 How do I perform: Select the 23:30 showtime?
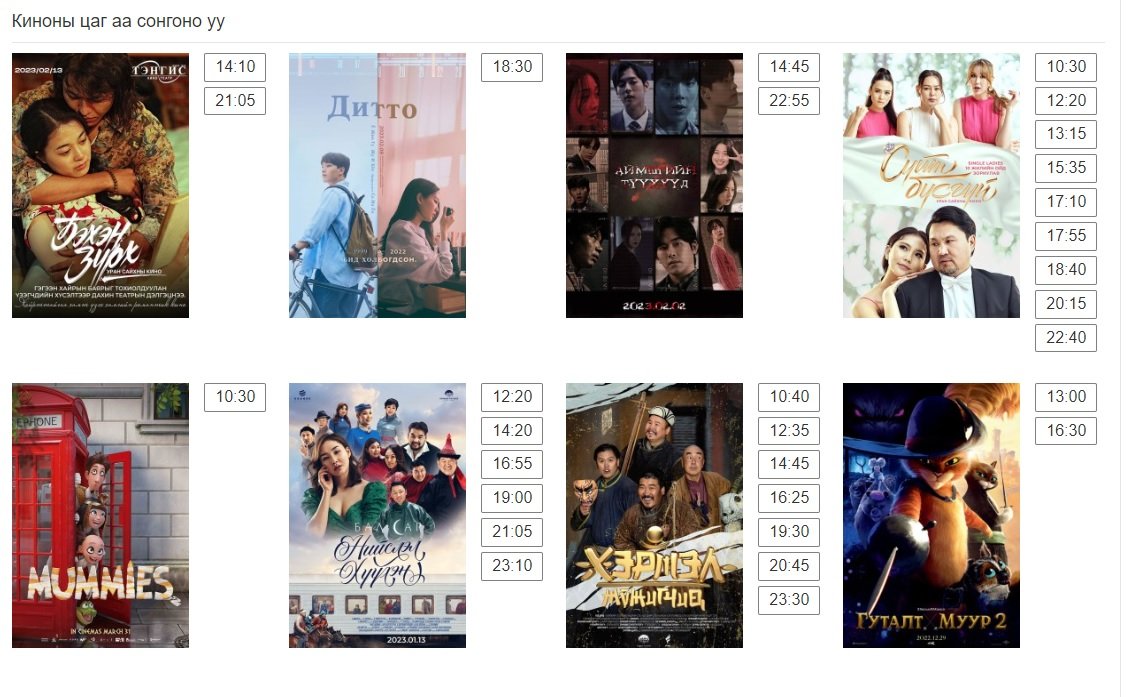pyautogui.click(x=789, y=600)
